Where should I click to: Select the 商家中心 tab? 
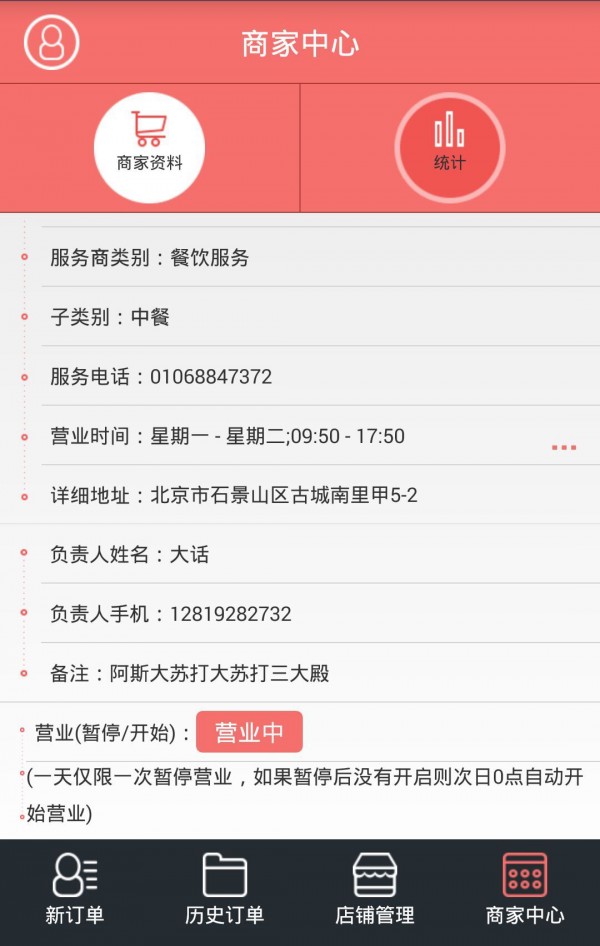tap(525, 888)
